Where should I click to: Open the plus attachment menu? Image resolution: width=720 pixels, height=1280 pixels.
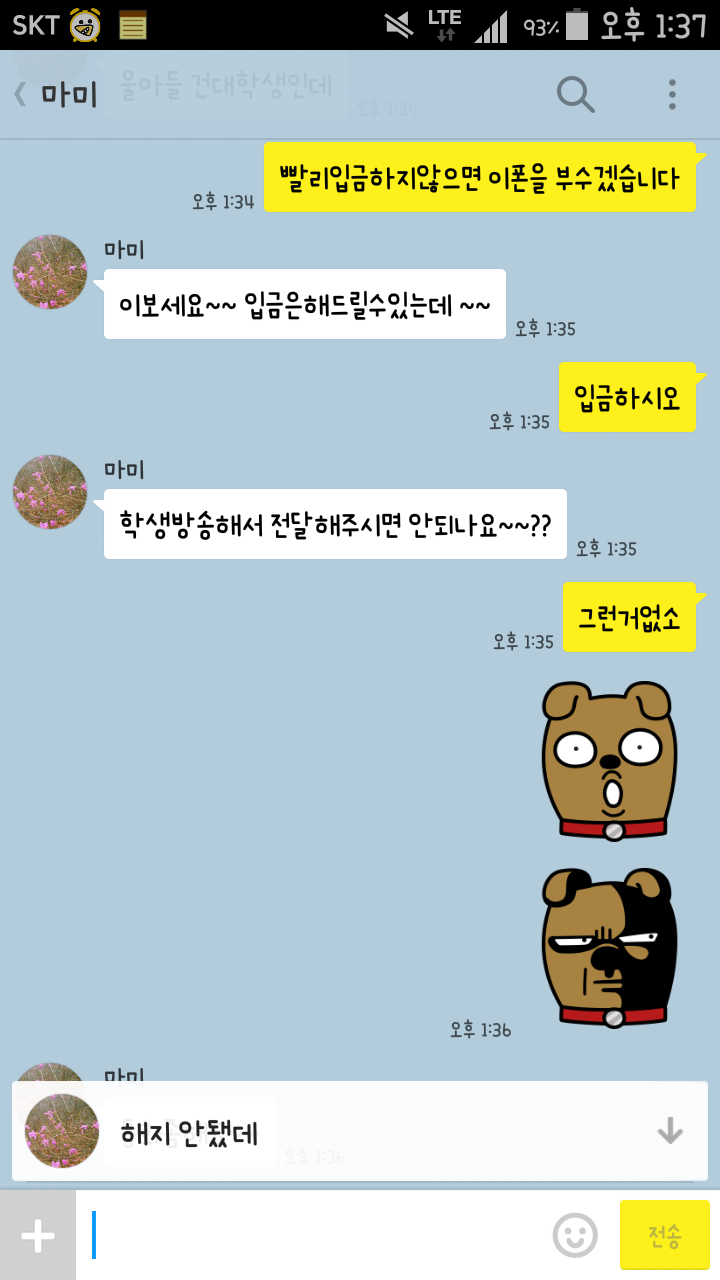click(38, 1236)
